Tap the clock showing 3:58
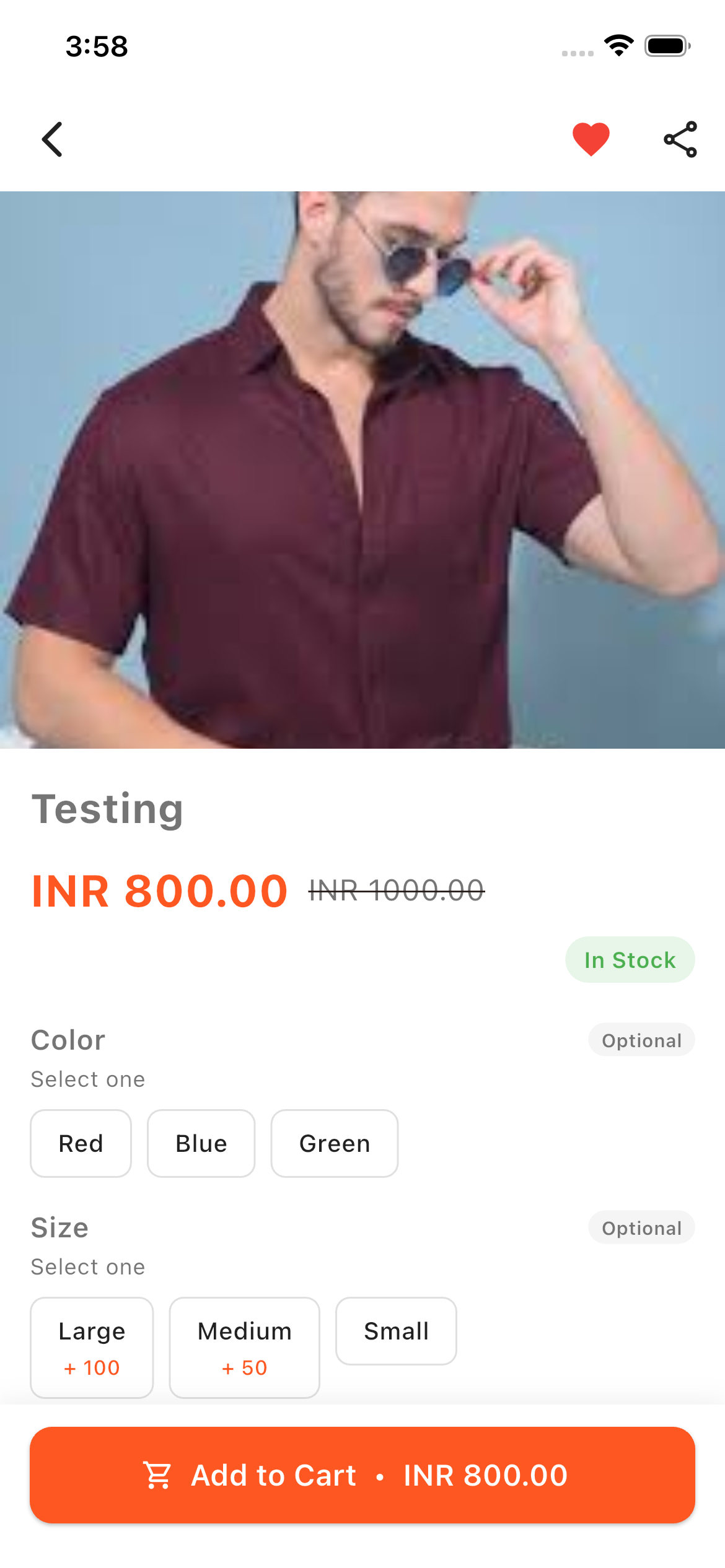The image size is (725, 1568). pos(97,46)
